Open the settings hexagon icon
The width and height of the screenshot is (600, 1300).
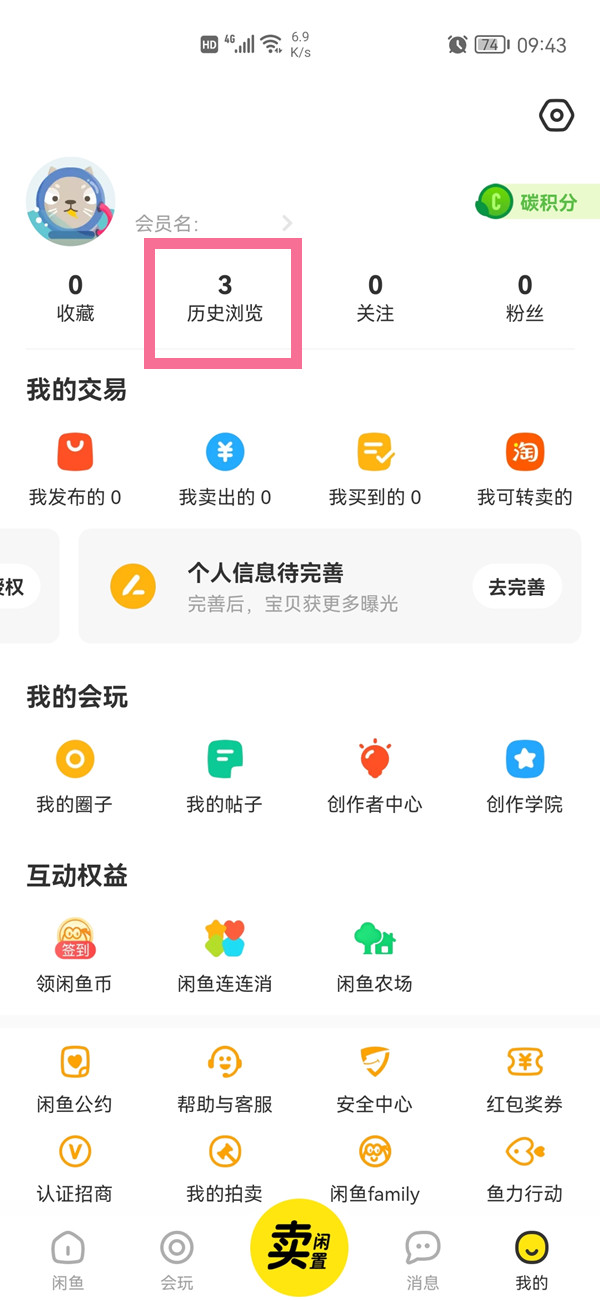click(x=556, y=116)
